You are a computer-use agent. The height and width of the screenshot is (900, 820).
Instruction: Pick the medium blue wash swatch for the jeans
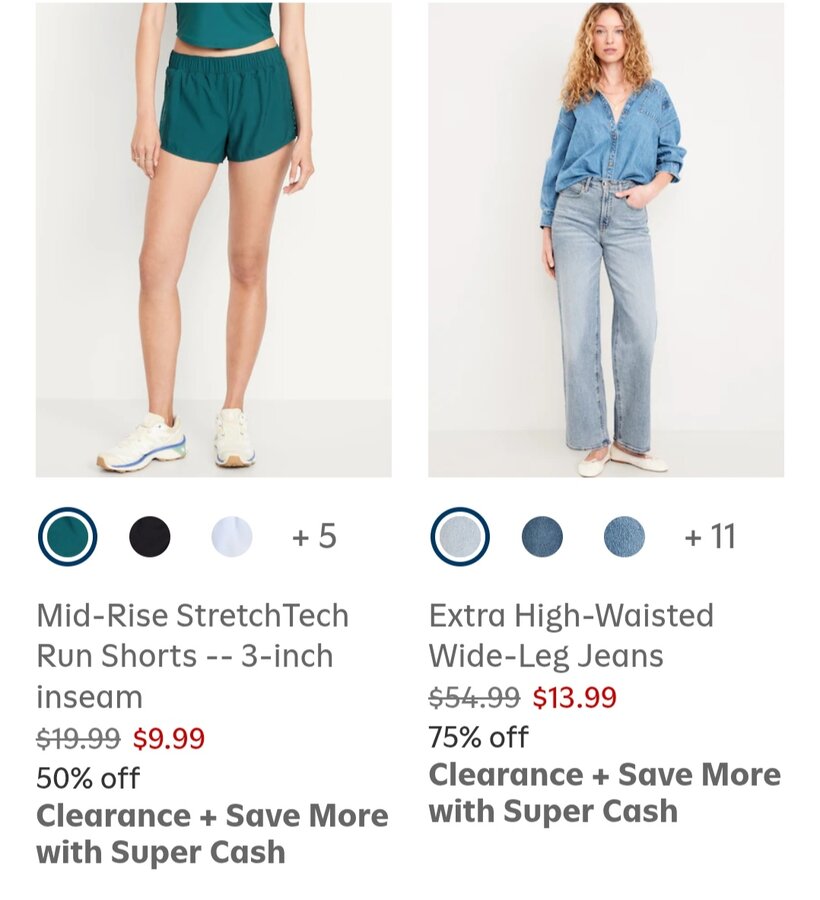coord(625,537)
